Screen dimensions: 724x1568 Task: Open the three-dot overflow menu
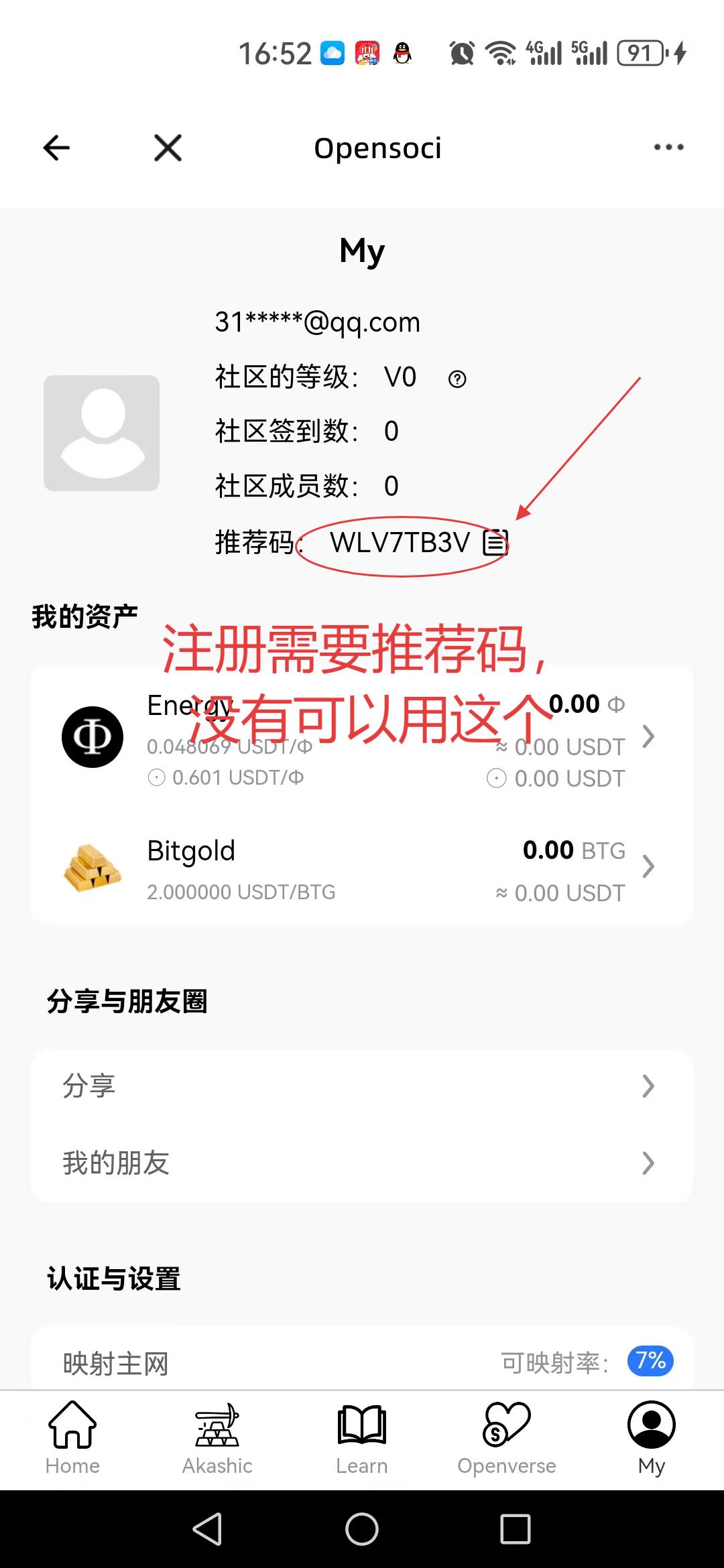point(668,147)
